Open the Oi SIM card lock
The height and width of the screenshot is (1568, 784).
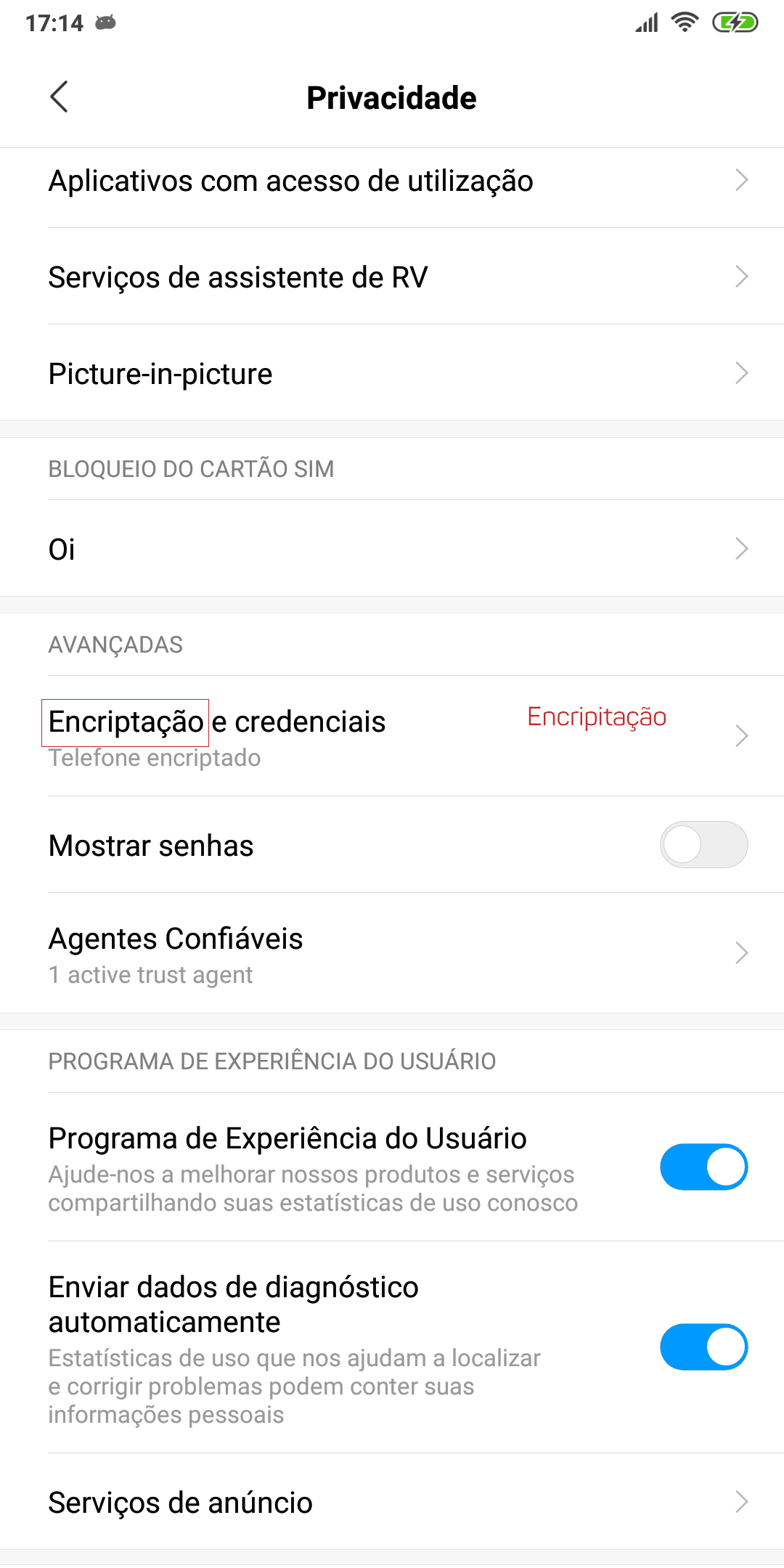(x=392, y=549)
